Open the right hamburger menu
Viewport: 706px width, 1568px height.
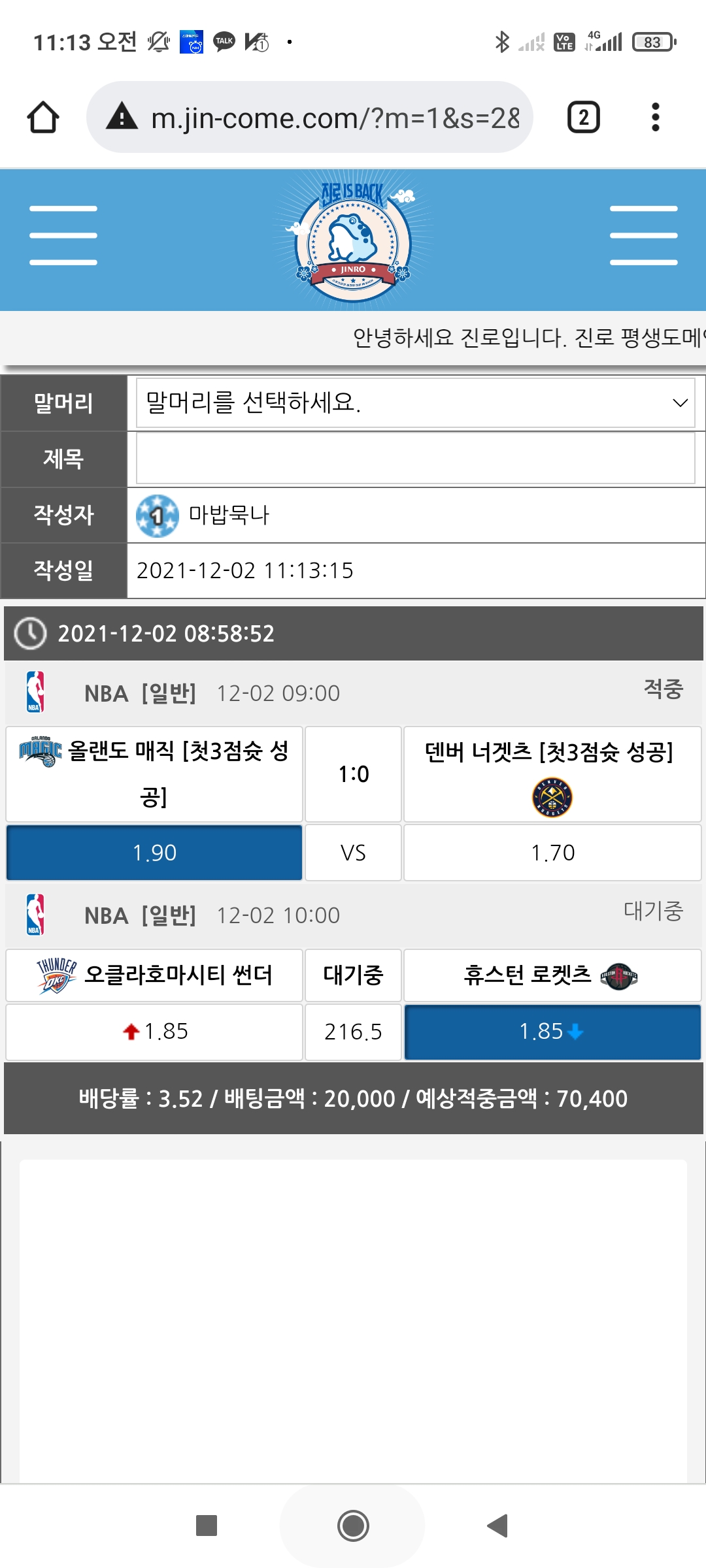pyautogui.click(x=643, y=235)
